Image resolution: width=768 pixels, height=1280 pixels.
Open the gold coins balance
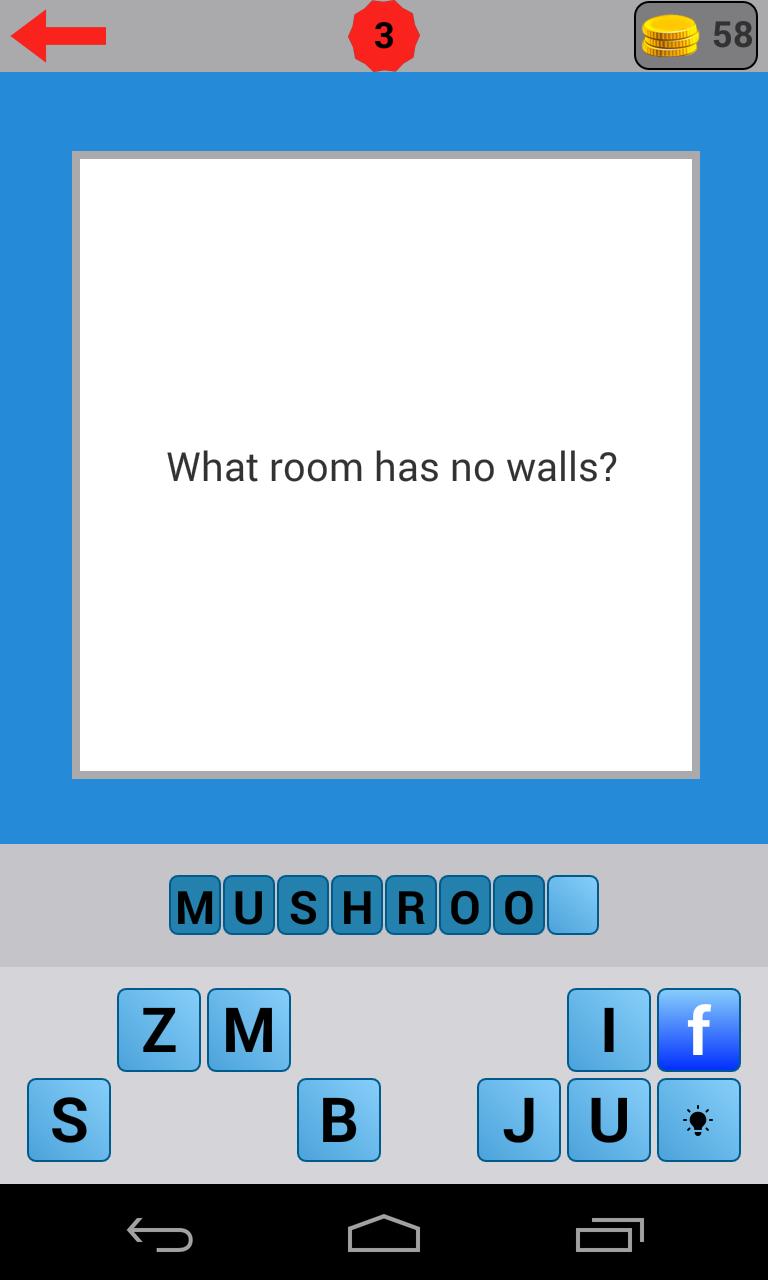tap(696, 36)
